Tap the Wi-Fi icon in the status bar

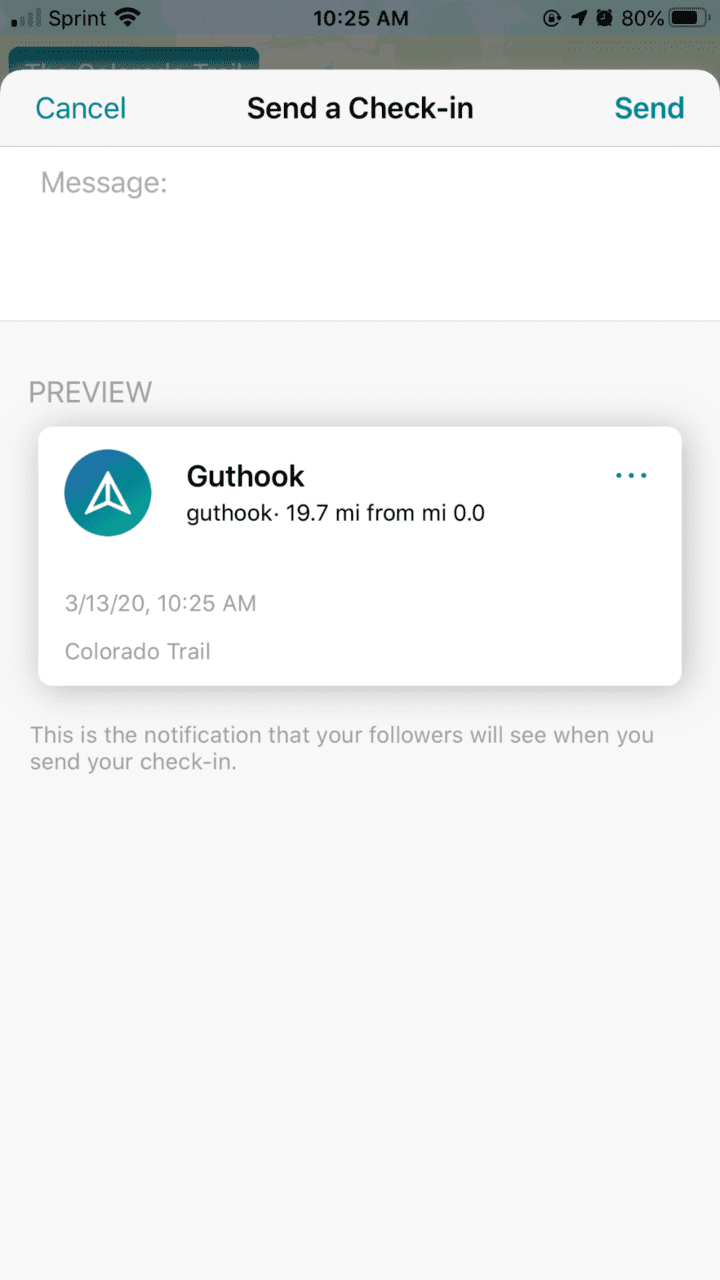point(127,16)
